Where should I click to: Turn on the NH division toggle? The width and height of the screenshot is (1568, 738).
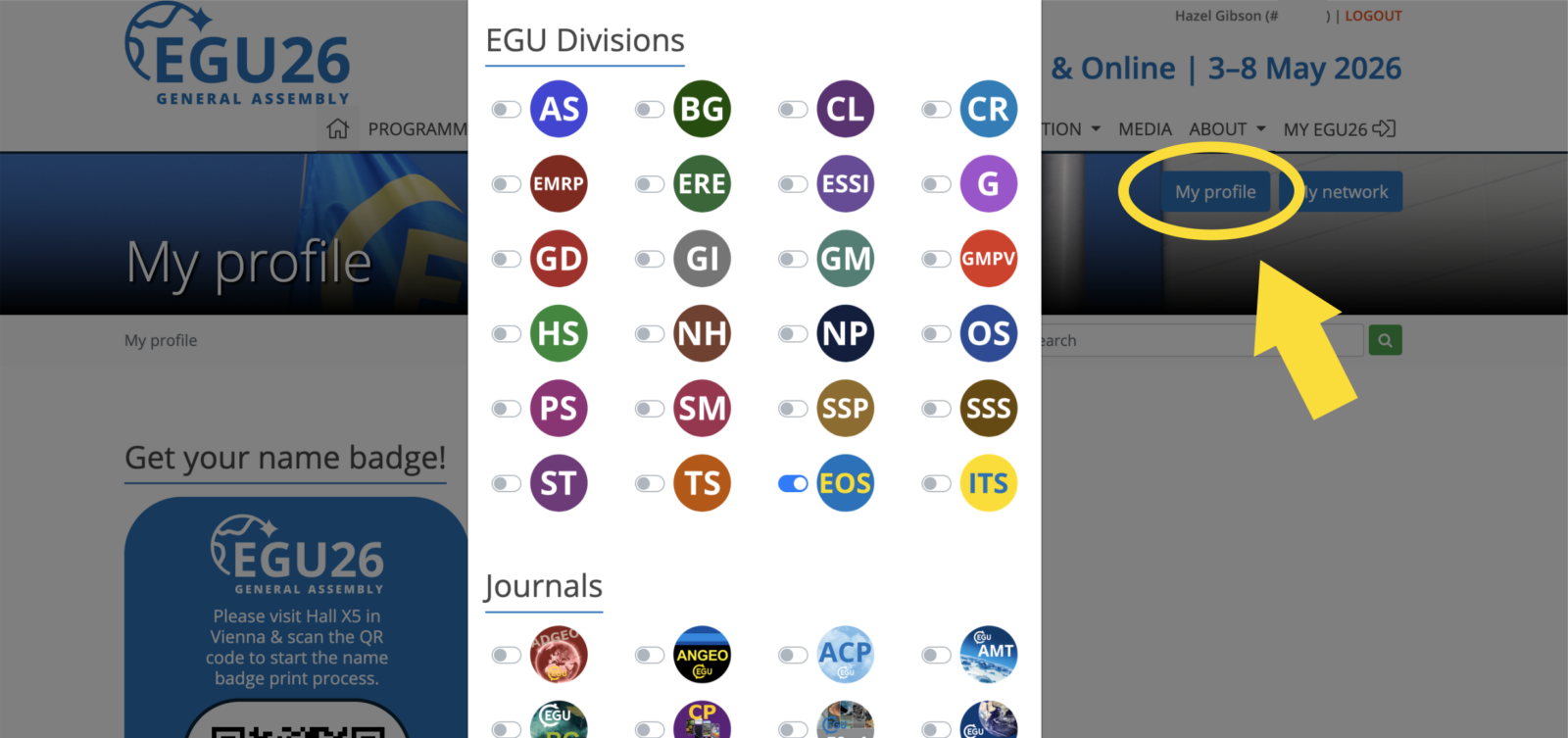tap(649, 334)
